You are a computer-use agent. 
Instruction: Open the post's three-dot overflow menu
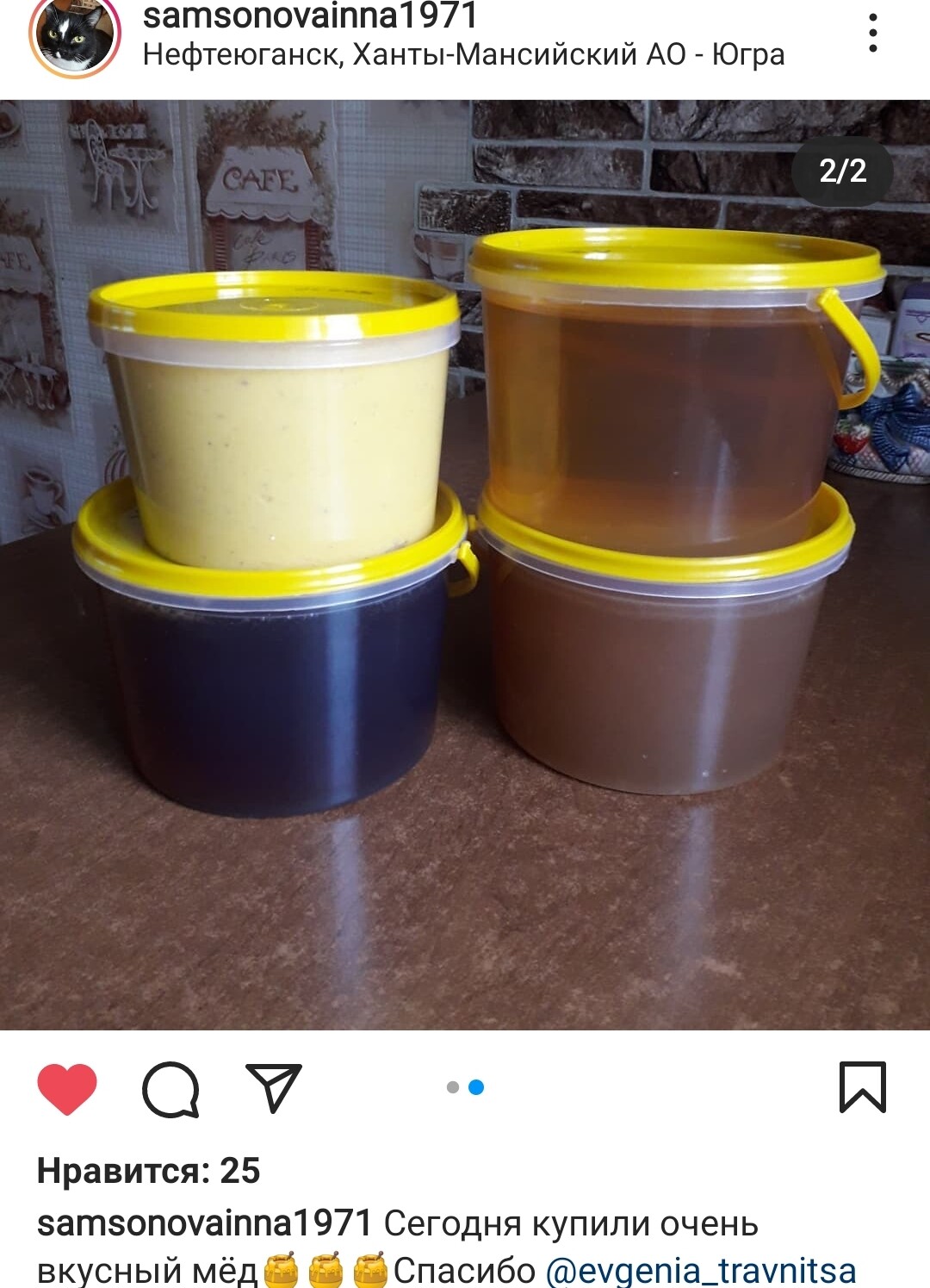click(872, 34)
